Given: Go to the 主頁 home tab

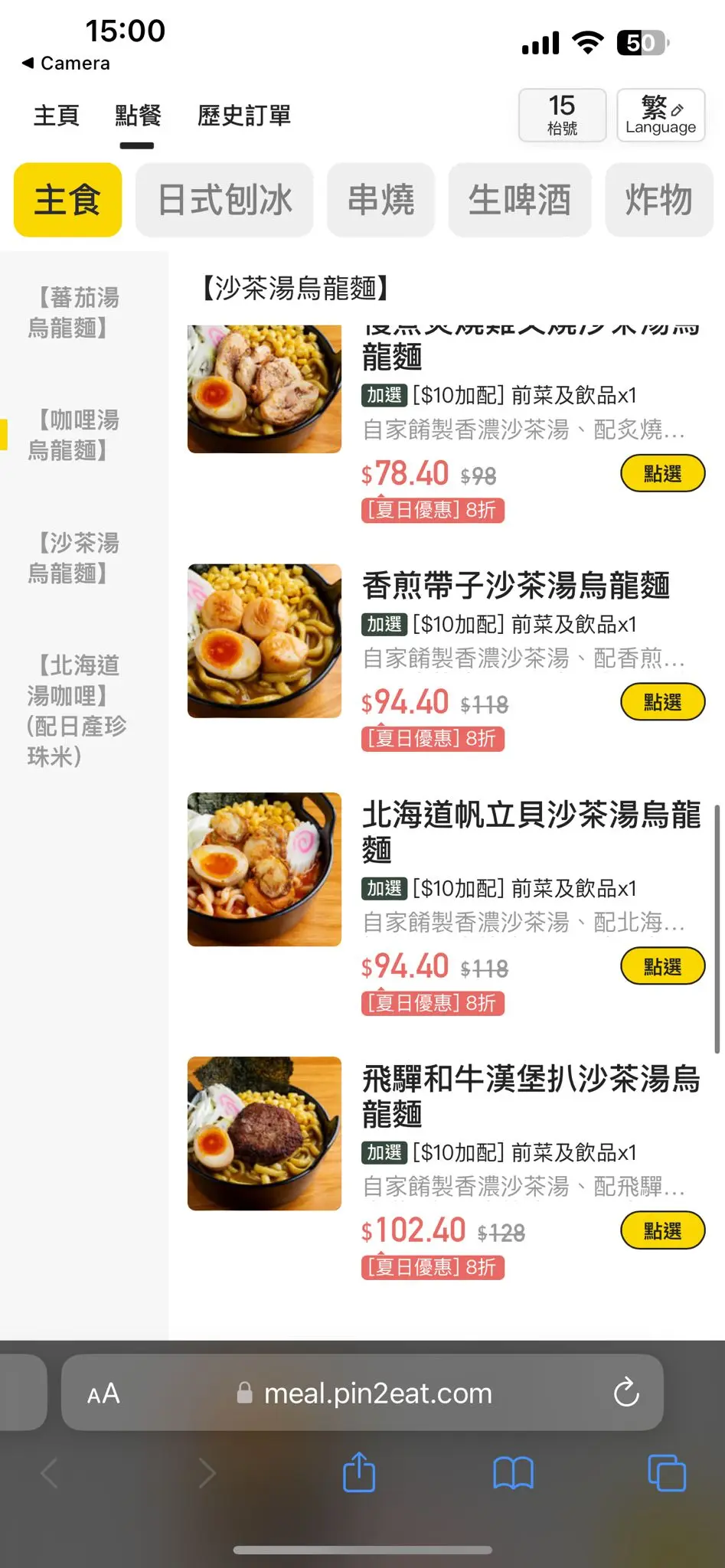Looking at the screenshot, I should (x=56, y=116).
